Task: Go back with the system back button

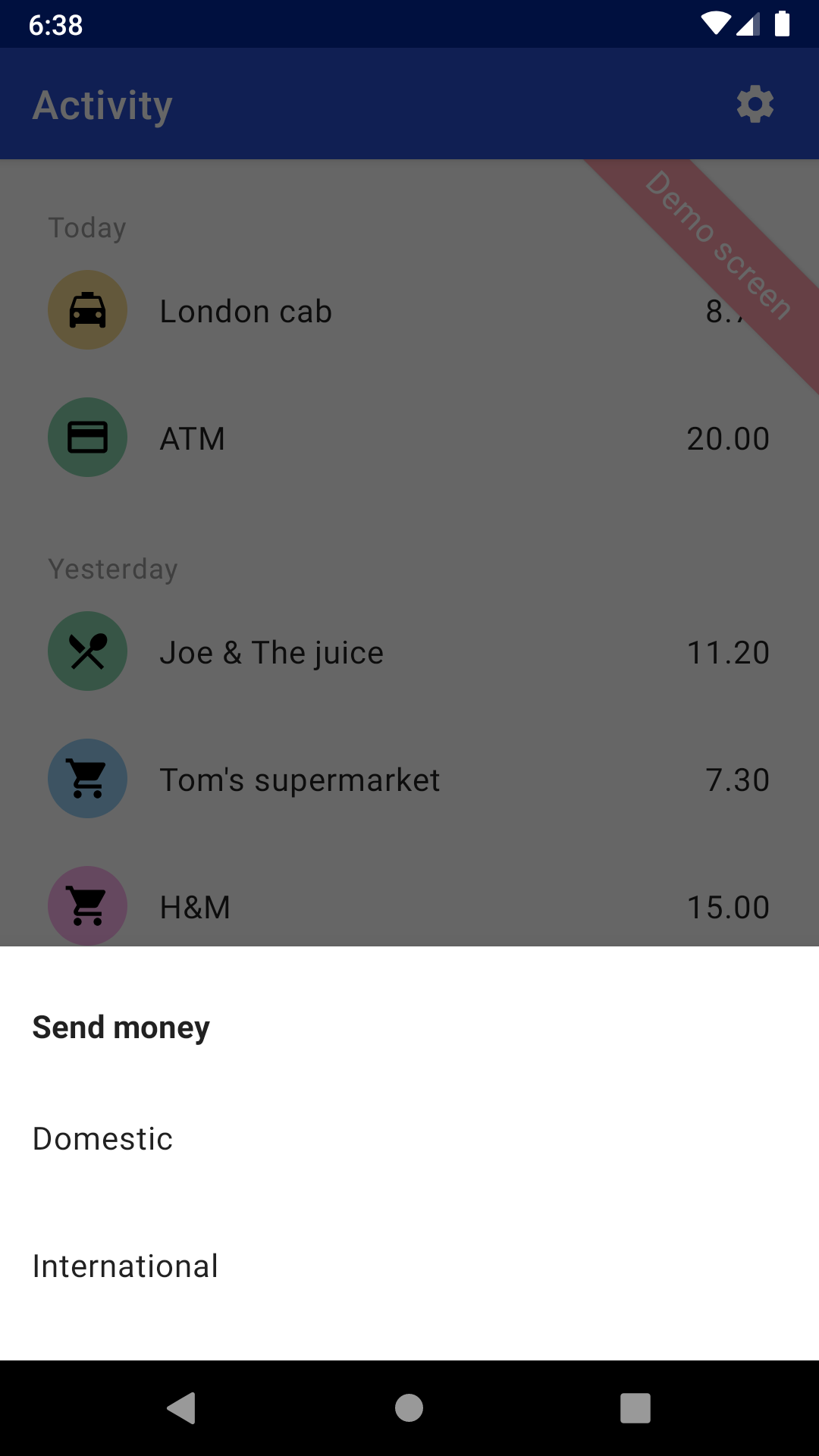Action: point(182,1408)
